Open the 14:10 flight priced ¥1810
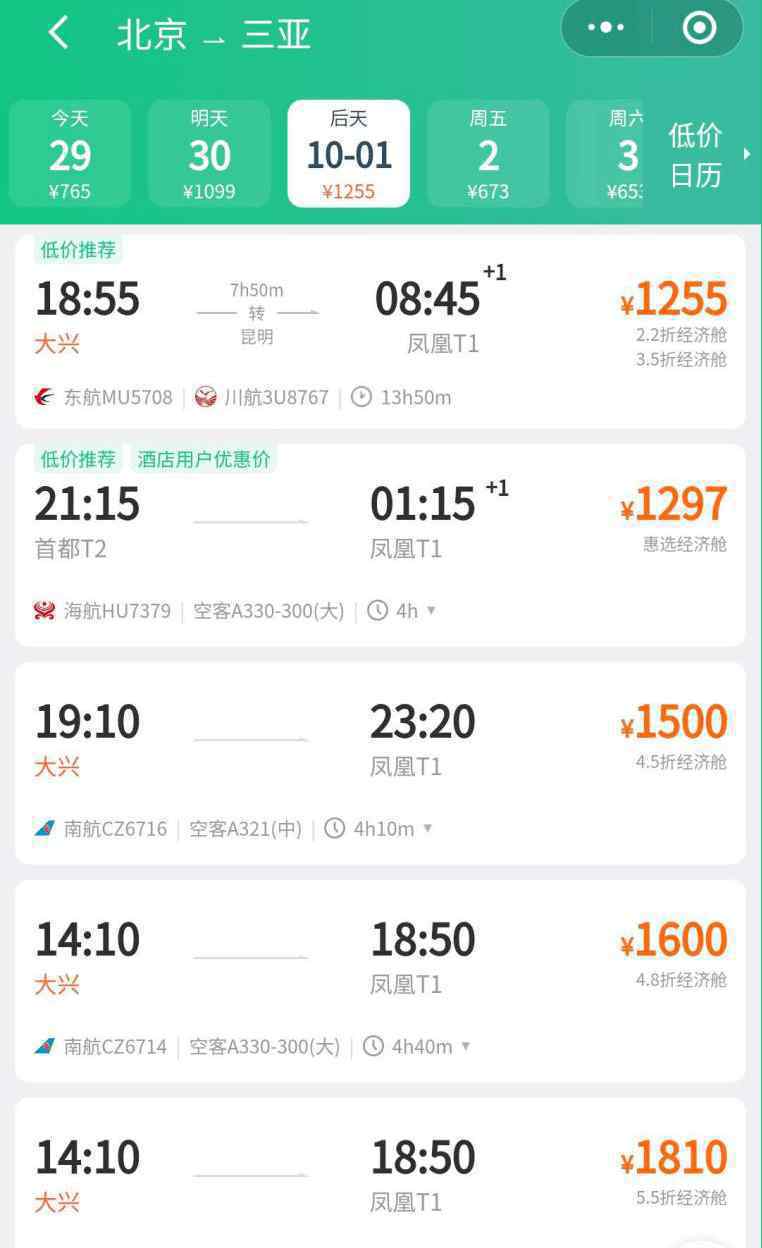This screenshot has height=1248, width=762. point(380,1173)
